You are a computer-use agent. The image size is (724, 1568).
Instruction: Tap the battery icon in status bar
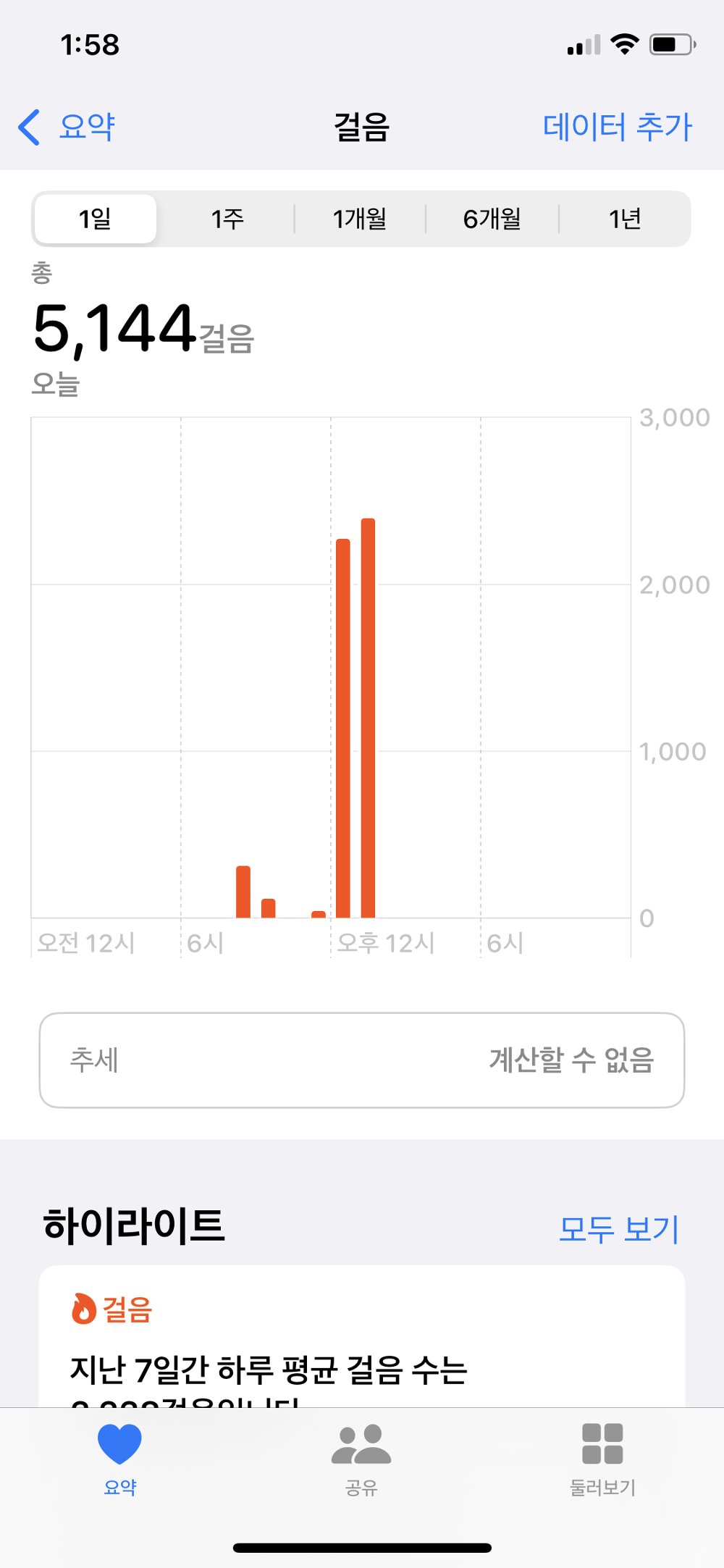tap(670, 43)
